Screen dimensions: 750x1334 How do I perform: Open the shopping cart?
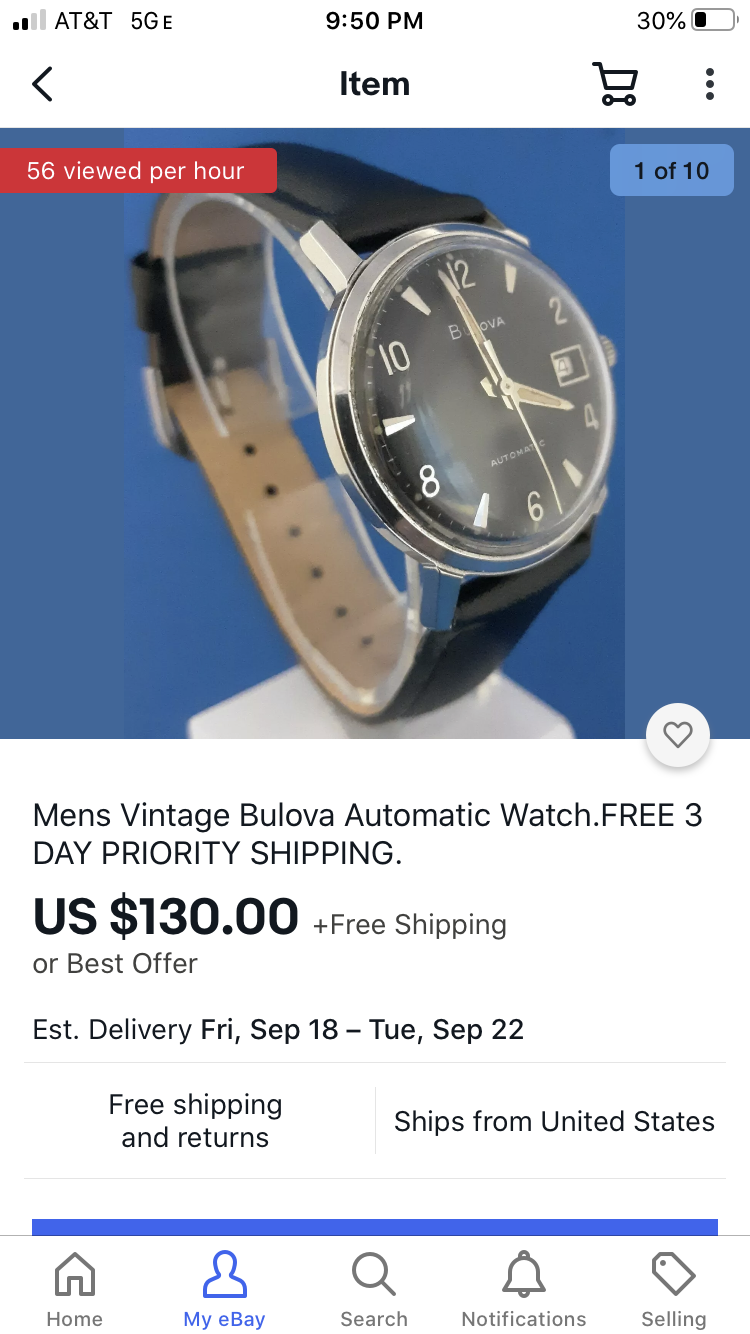click(x=615, y=84)
